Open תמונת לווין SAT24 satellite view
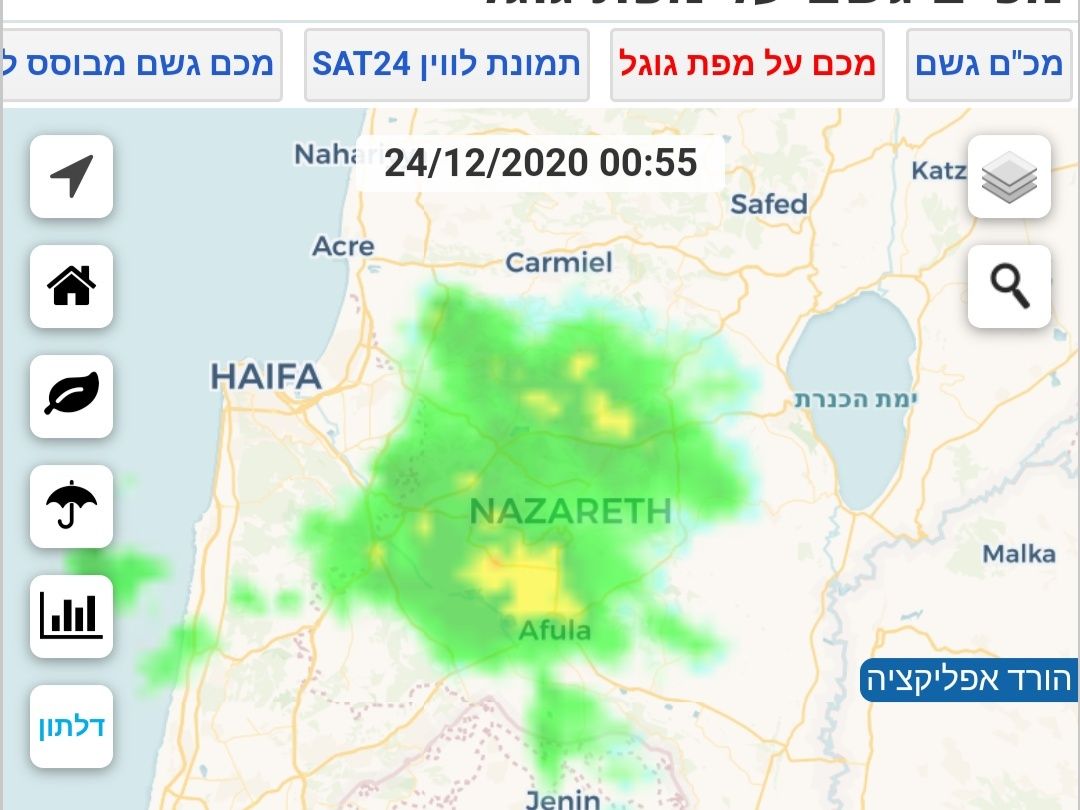Viewport: 1080px width, 810px height. pyautogui.click(x=446, y=65)
